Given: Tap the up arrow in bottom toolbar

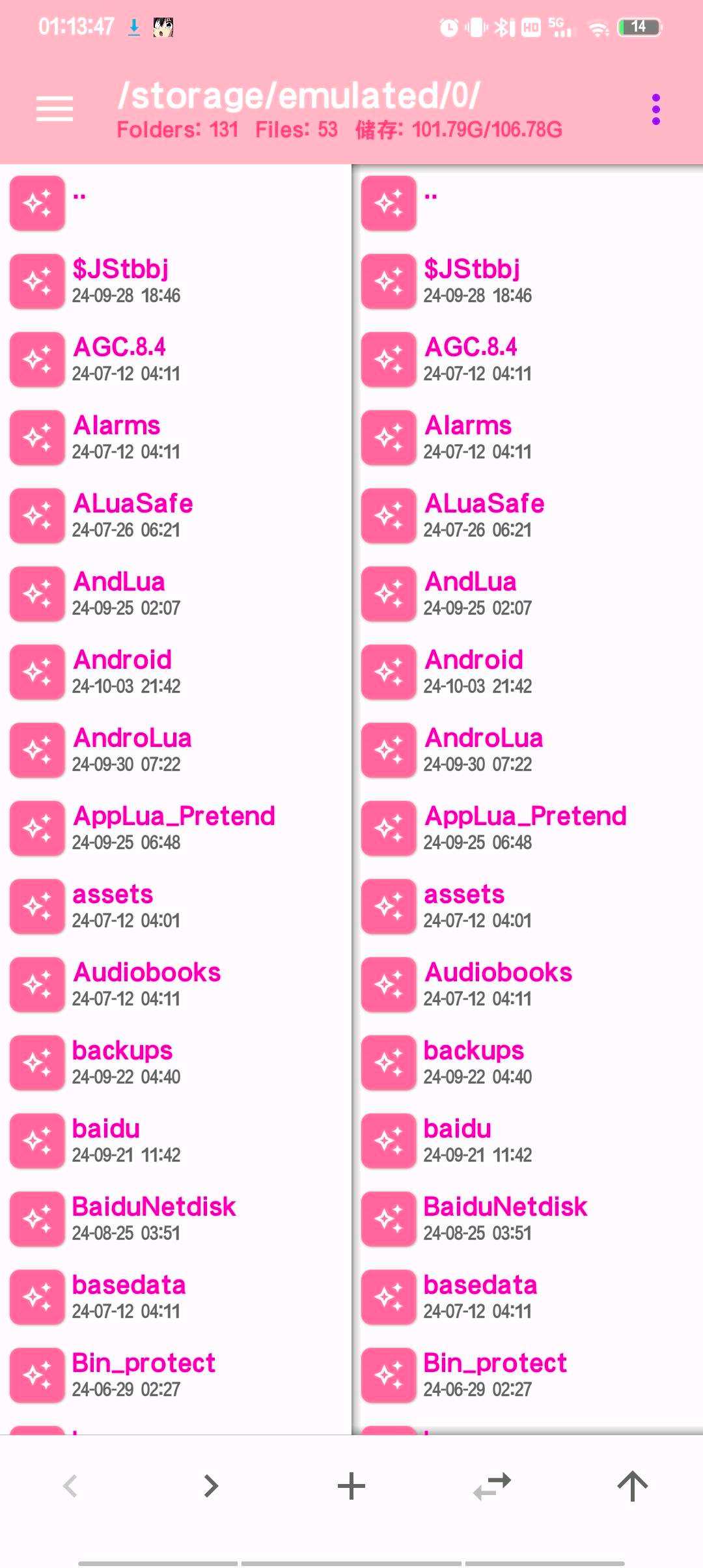Looking at the screenshot, I should coord(632,1486).
